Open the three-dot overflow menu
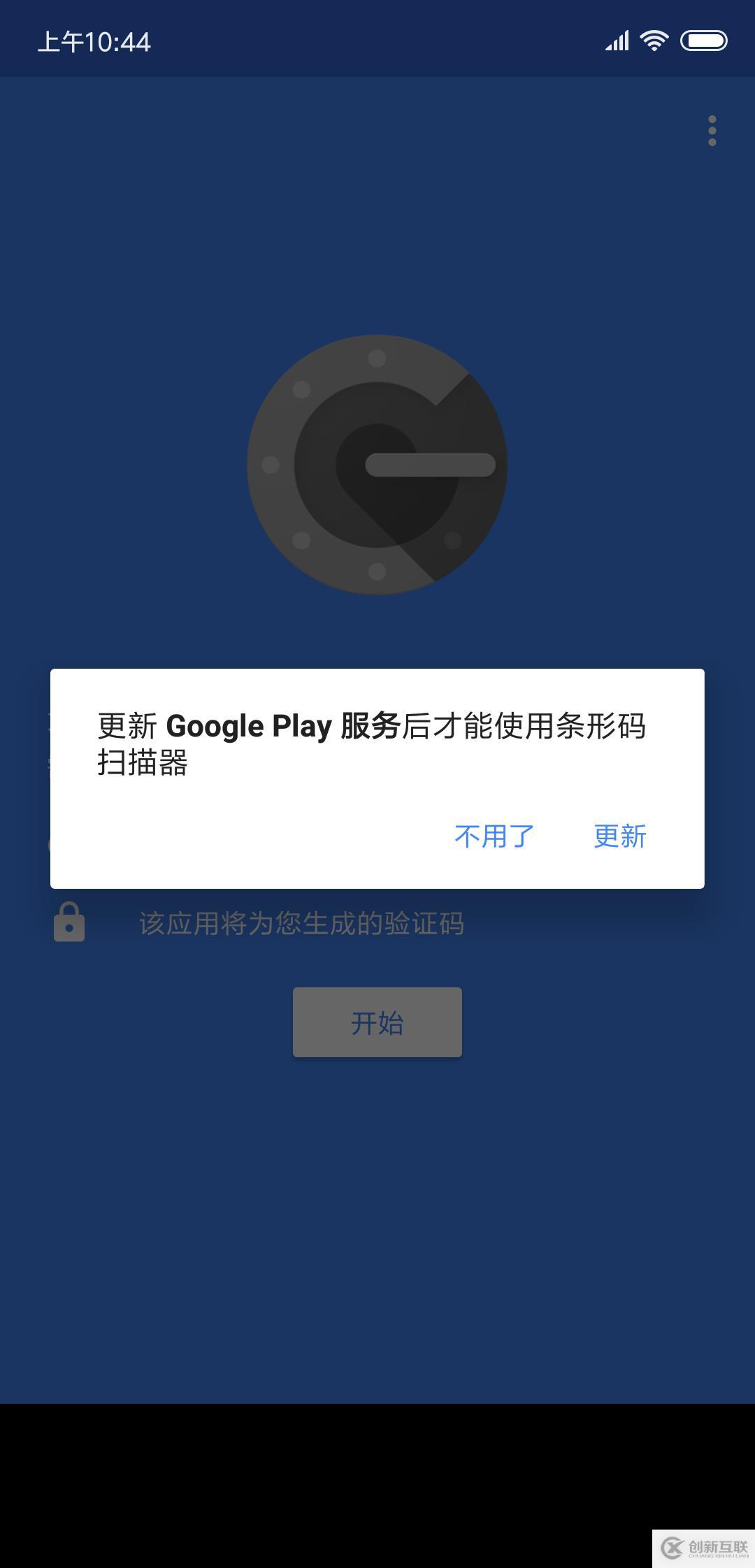Viewport: 755px width, 1568px height. click(711, 130)
